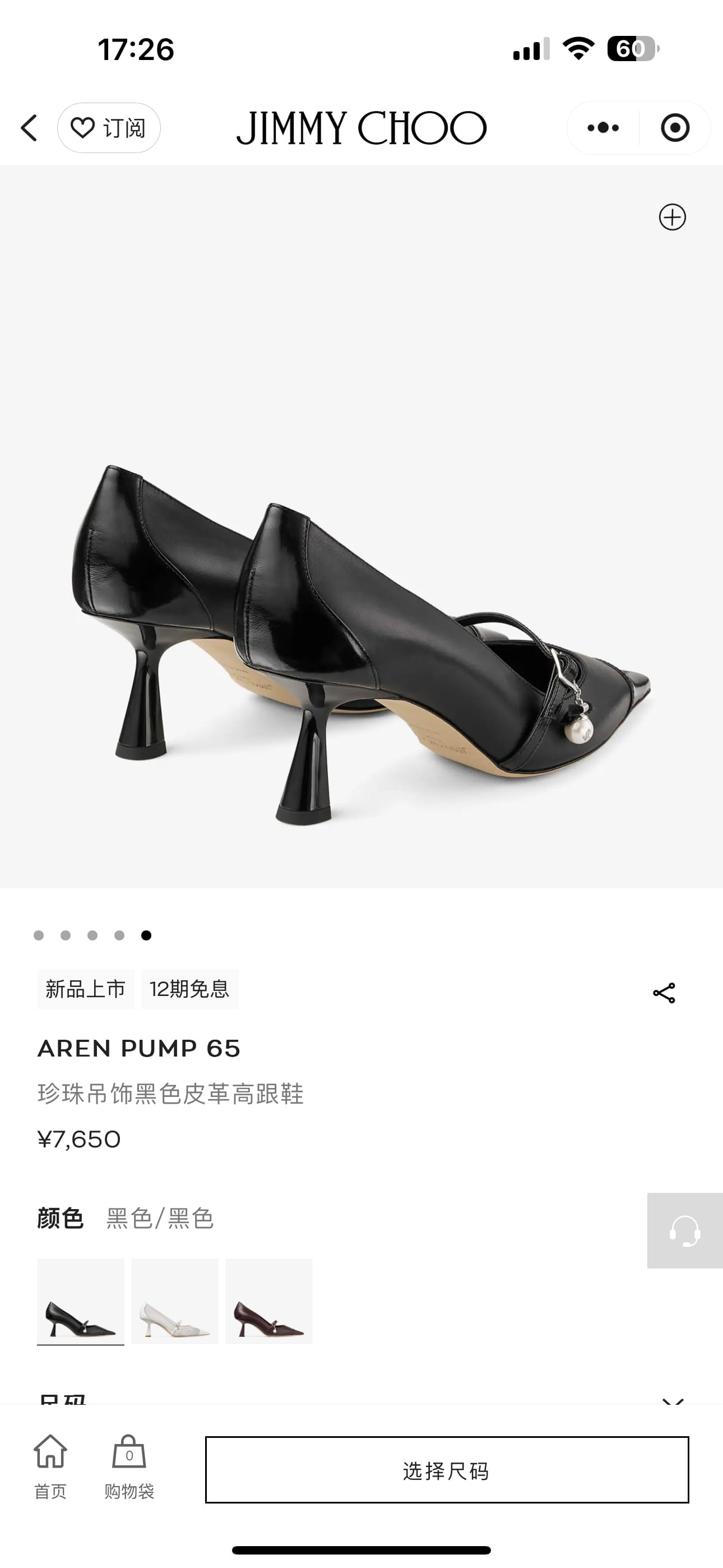Open the mini program three-dot menu

coord(603,128)
